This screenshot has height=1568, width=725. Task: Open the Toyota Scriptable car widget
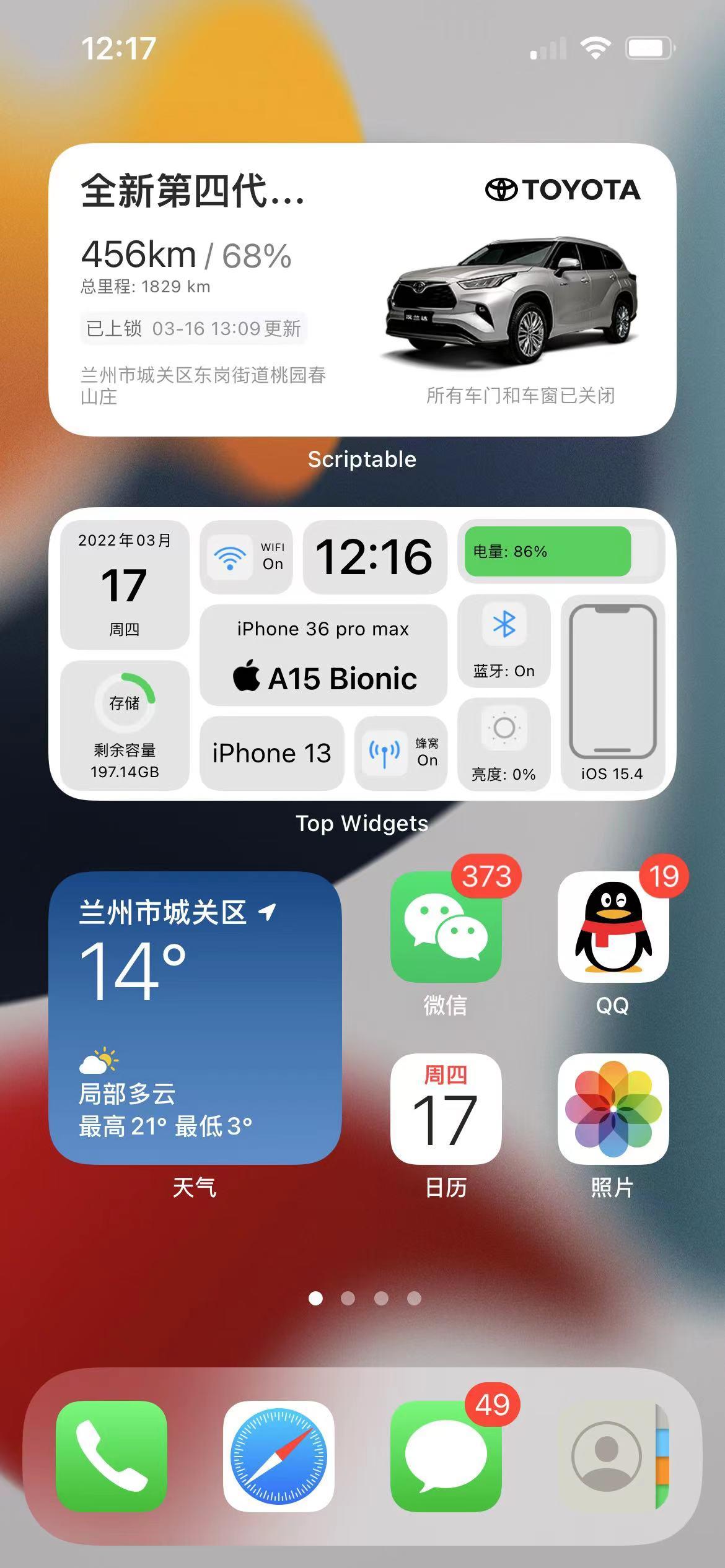click(362, 290)
